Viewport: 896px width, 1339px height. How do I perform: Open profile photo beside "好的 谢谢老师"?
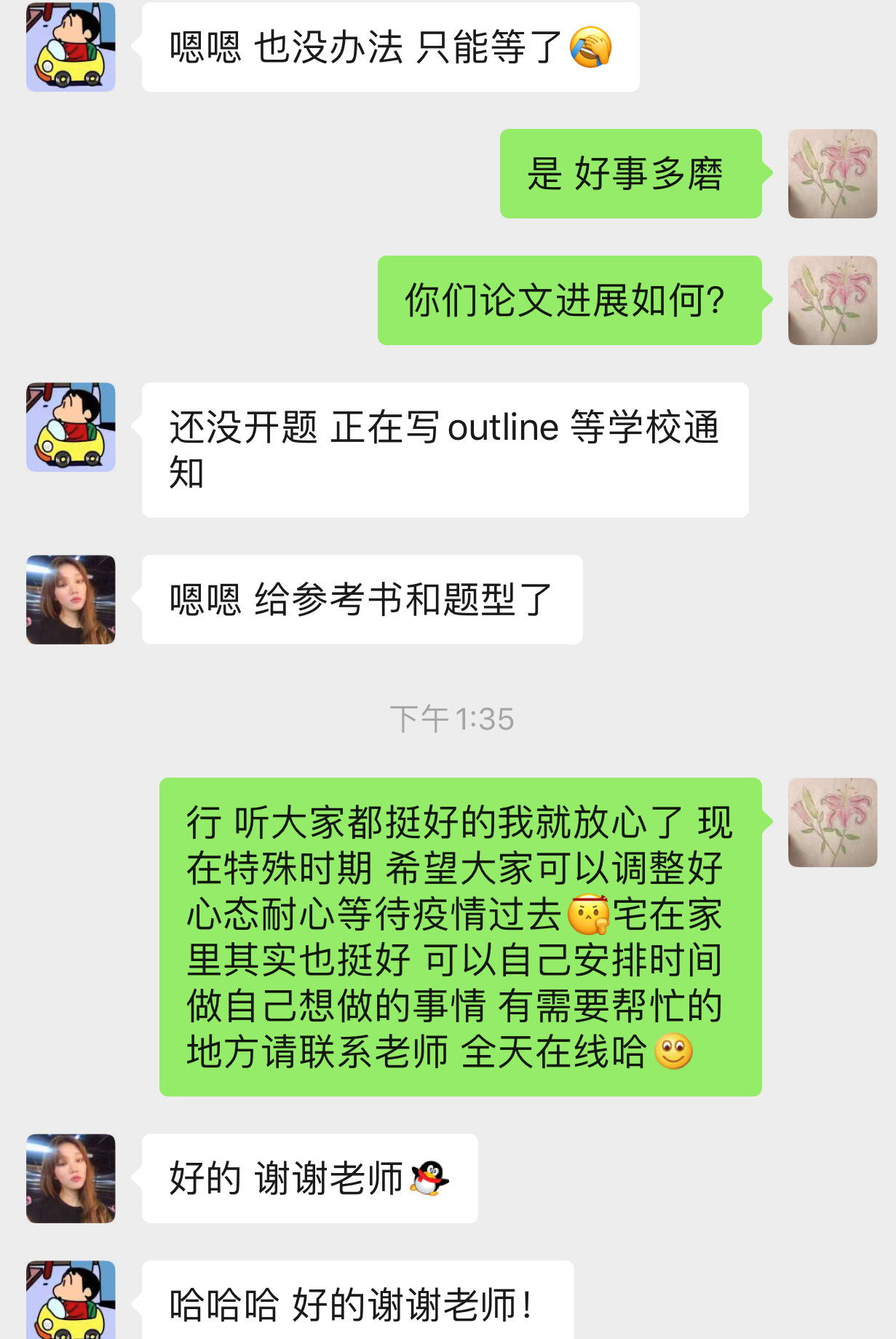pos(71,1178)
